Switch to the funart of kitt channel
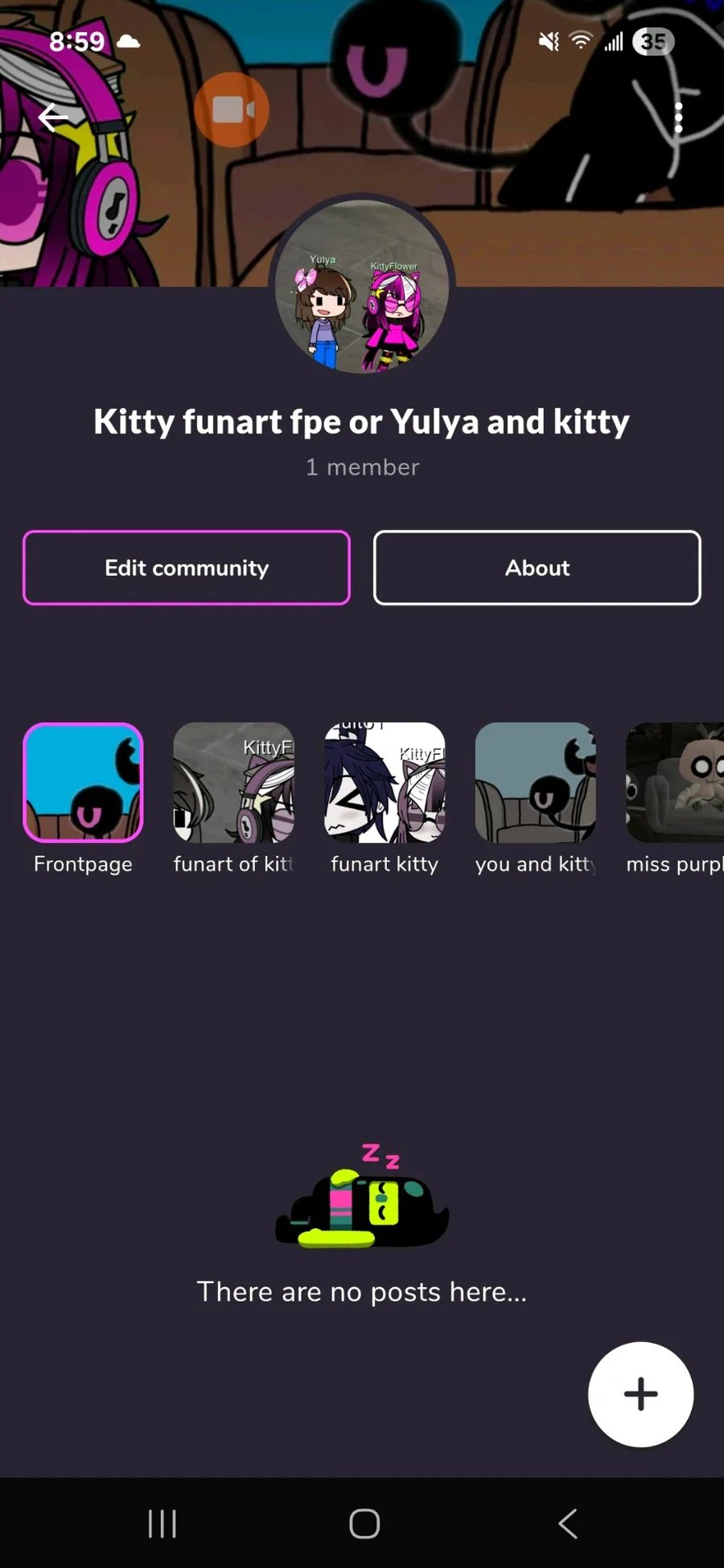Viewport: 724px width, 1568px height. click(x=233, y=799)
